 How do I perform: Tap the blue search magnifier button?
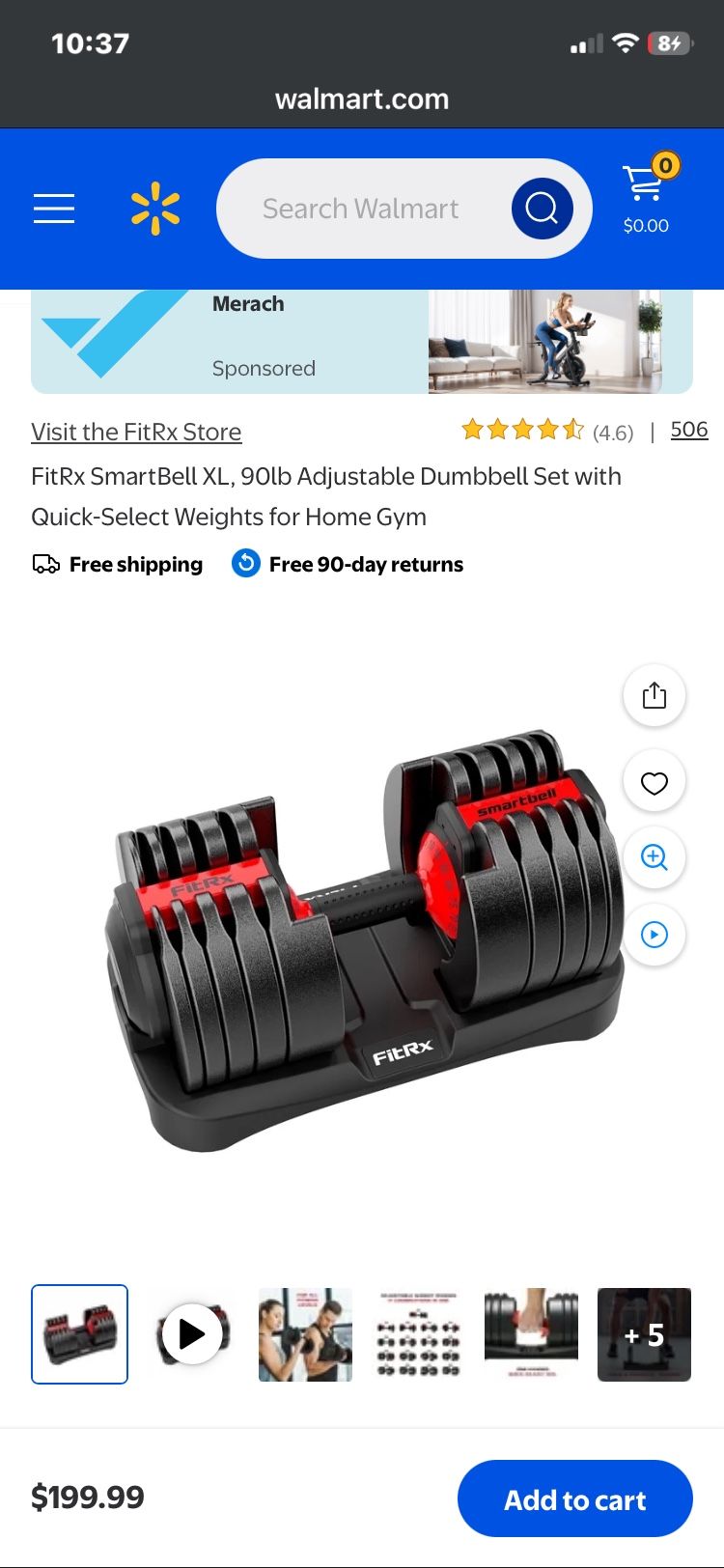pyautogui.click(x=542, y=209)
